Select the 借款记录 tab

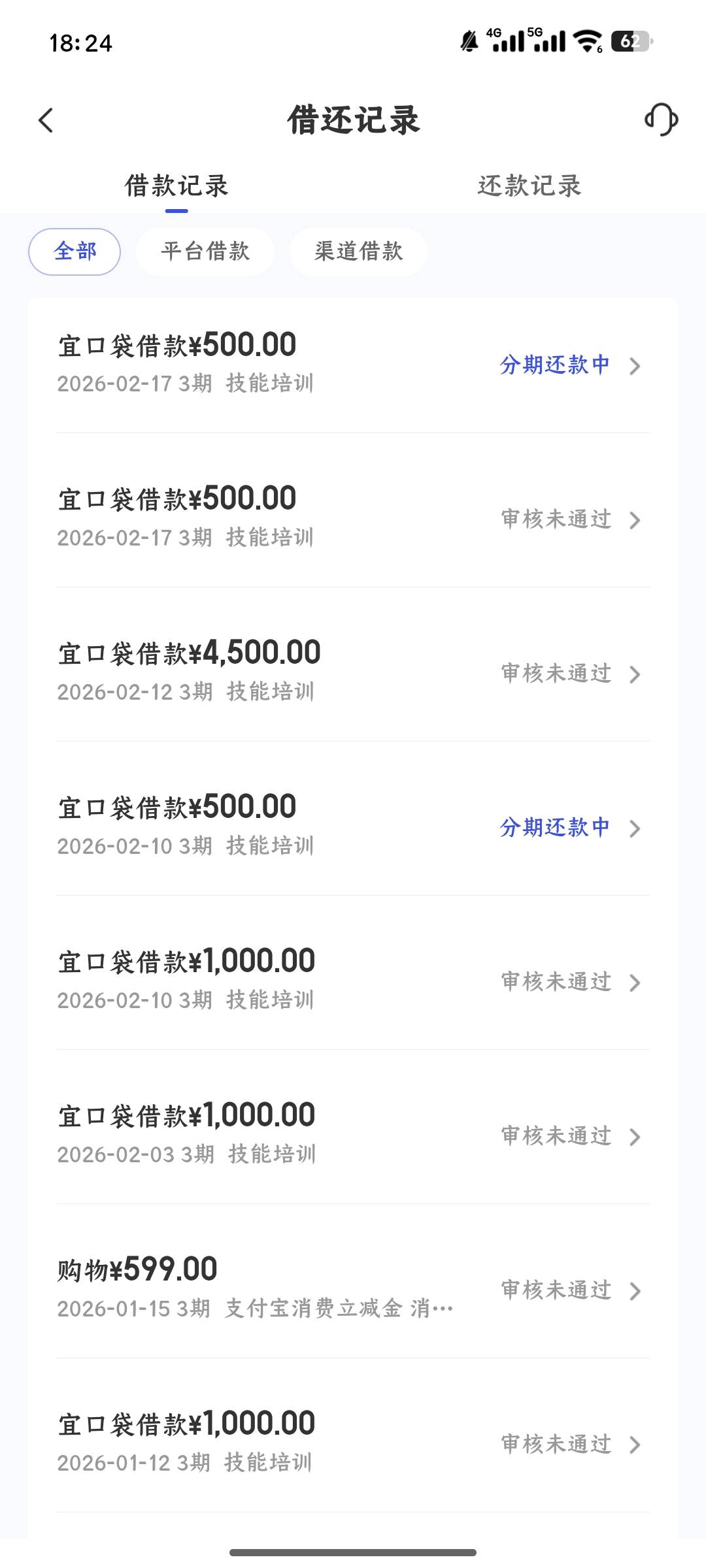pos(176,186)
